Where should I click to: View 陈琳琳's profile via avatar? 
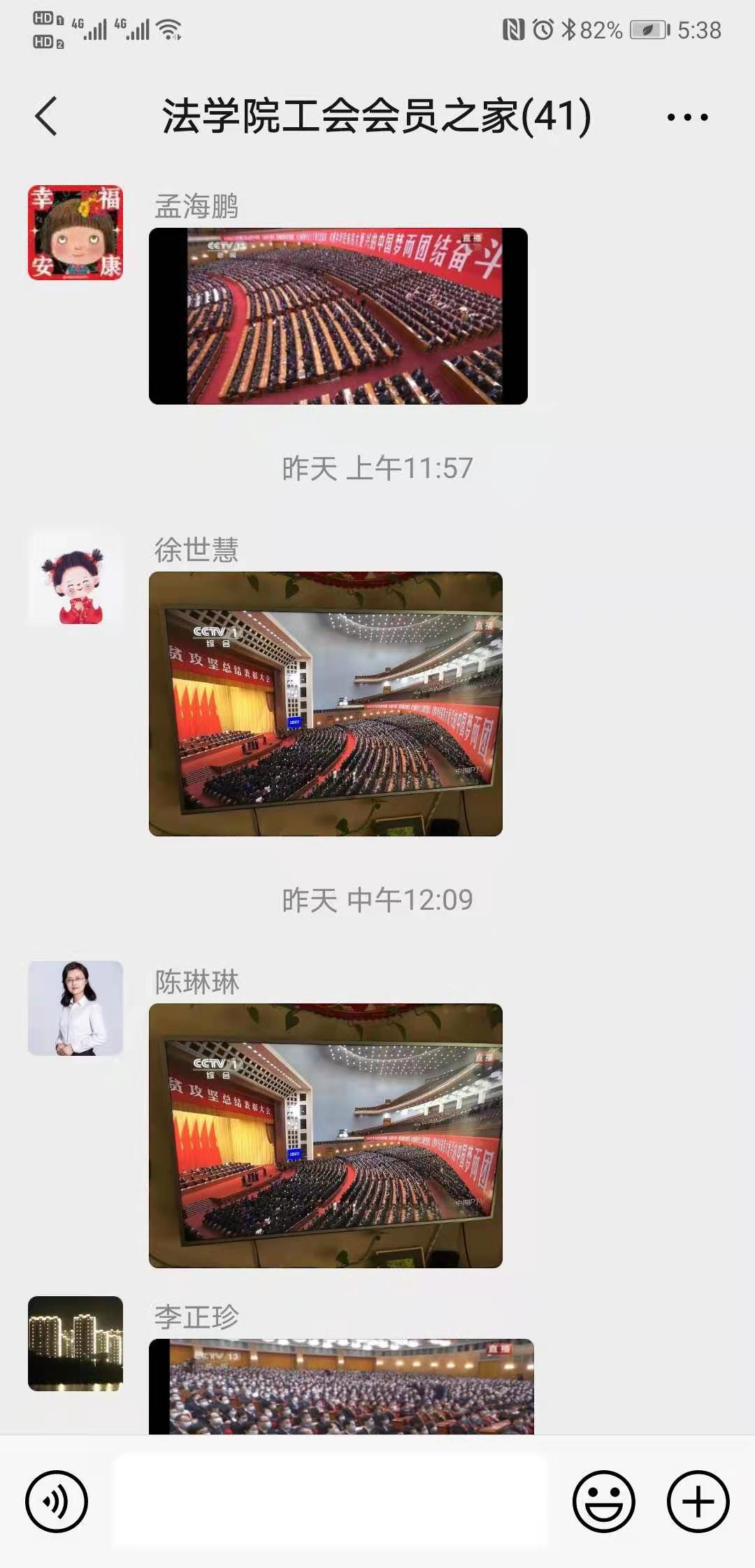click(x=75, y=1008)
